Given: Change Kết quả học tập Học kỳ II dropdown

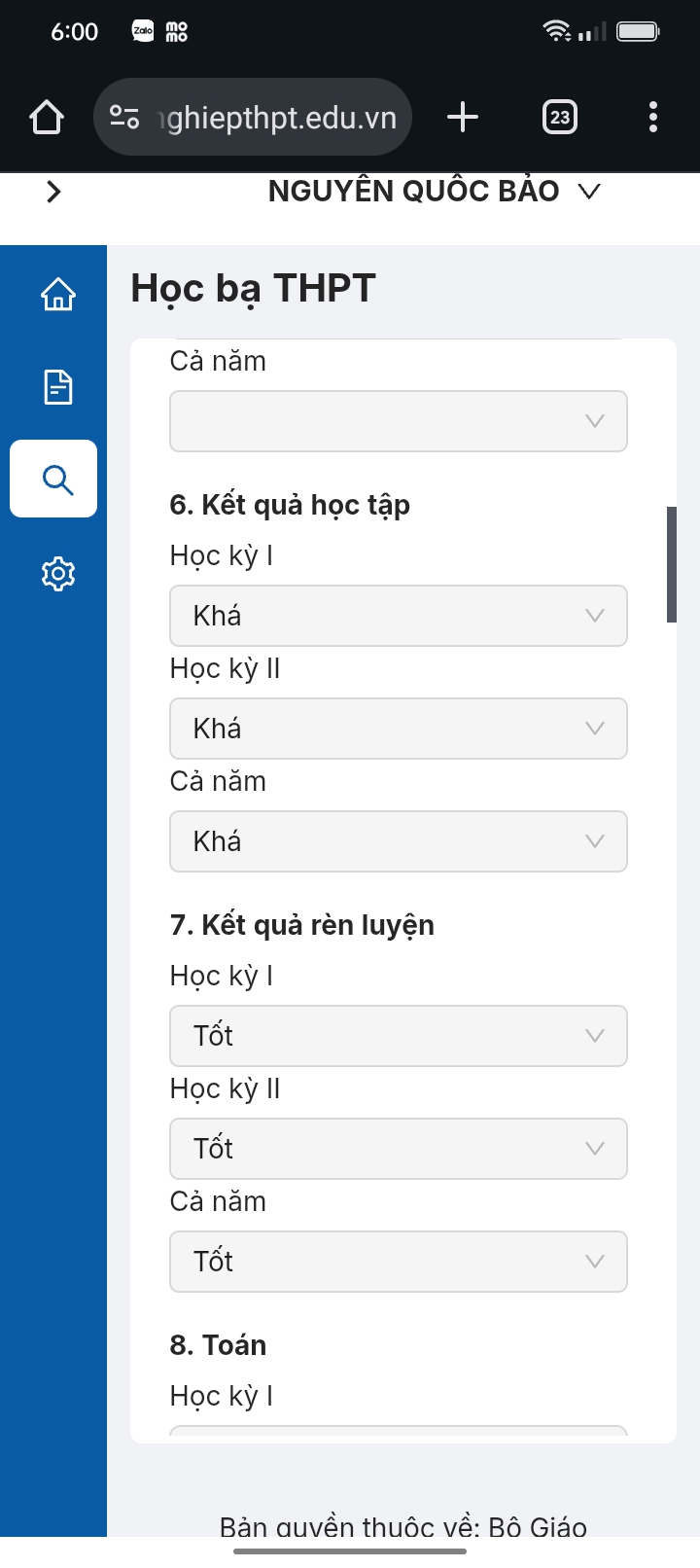Looking at the screenshot, I should (x=399, y=729).
